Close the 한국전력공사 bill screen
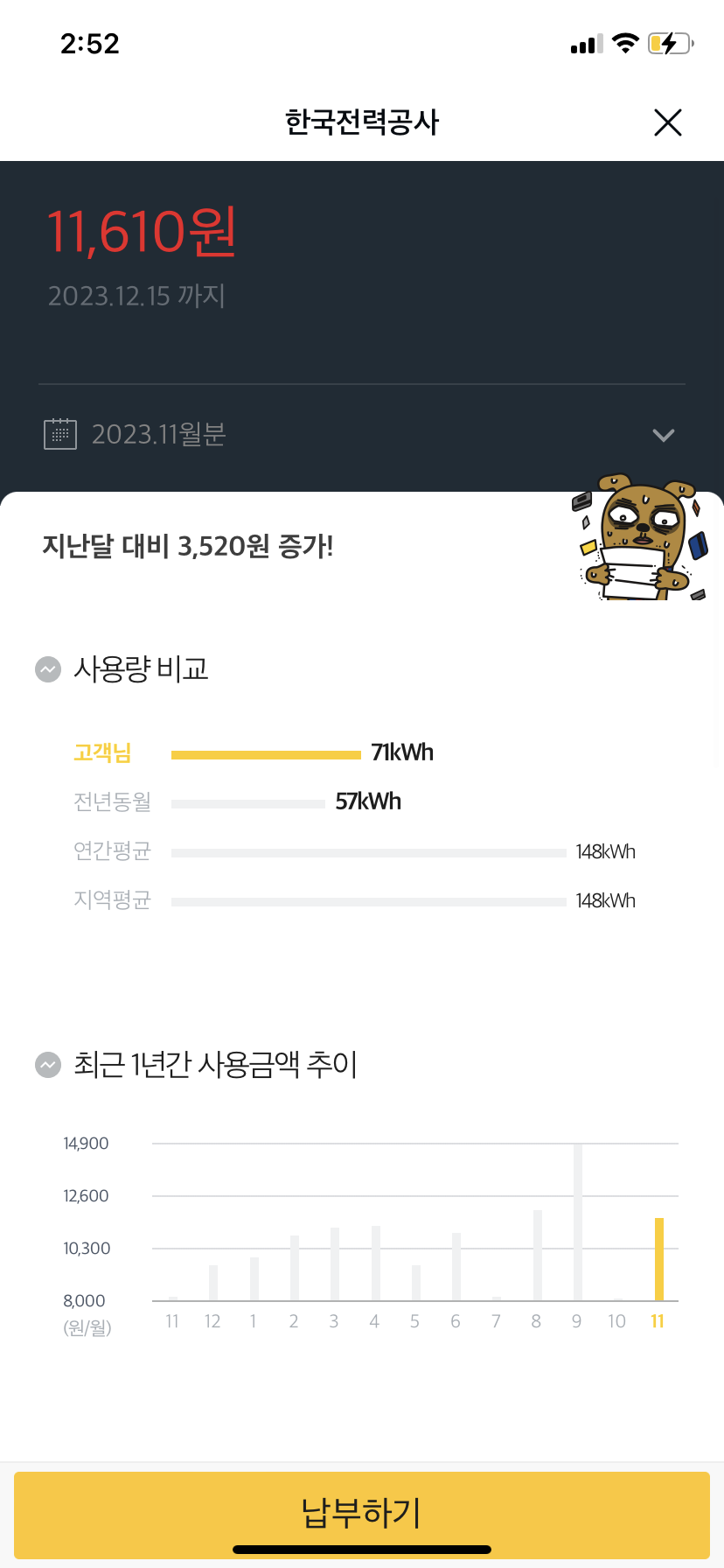 click(668, 122)
